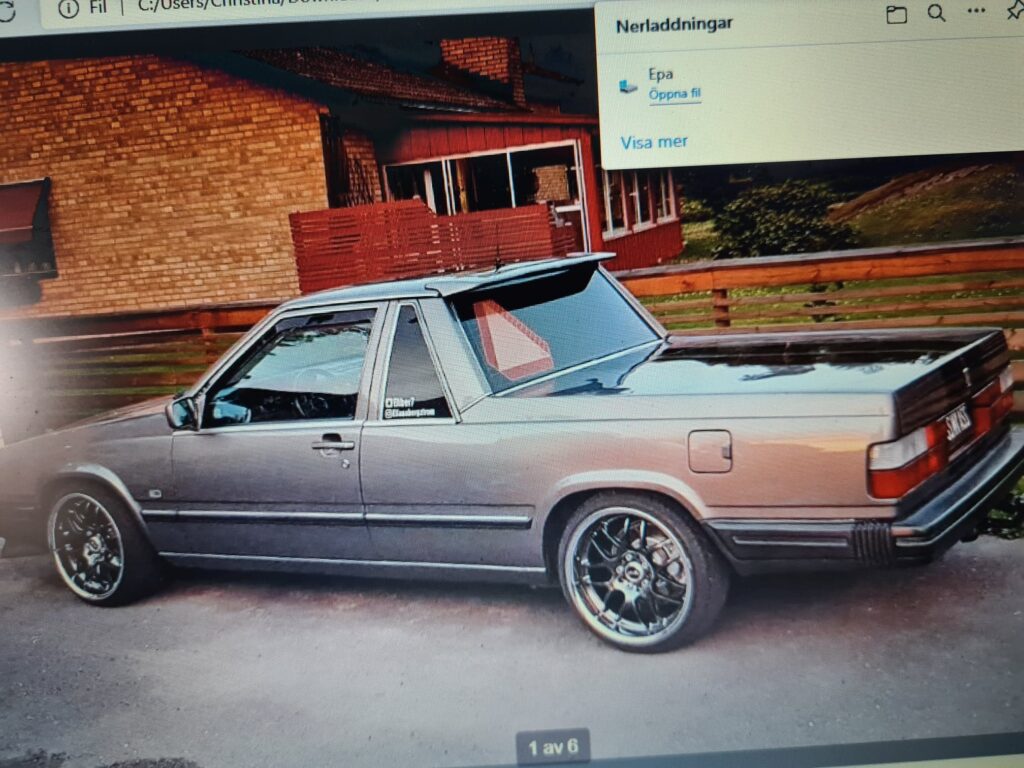The width and height of the screenshot is (1024, 768).
Task: Open the downloads folder icon
Action: (896, 14)
